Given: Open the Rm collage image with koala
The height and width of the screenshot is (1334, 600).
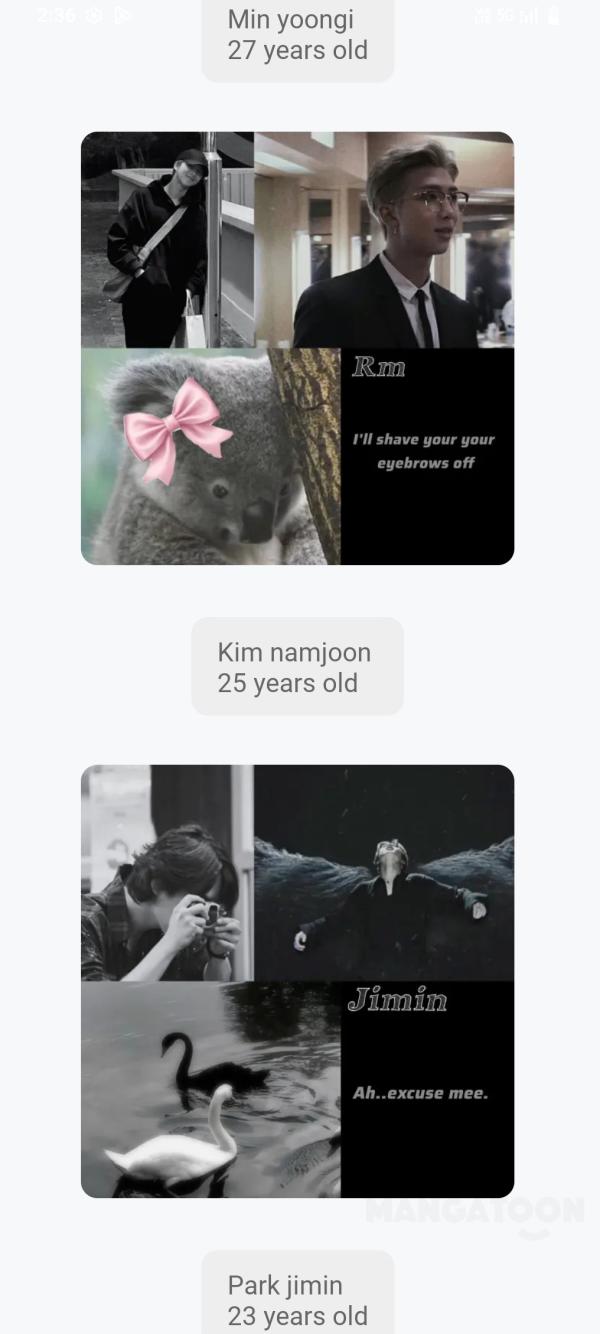Looking at the screenshot, I should pos(297,348).
